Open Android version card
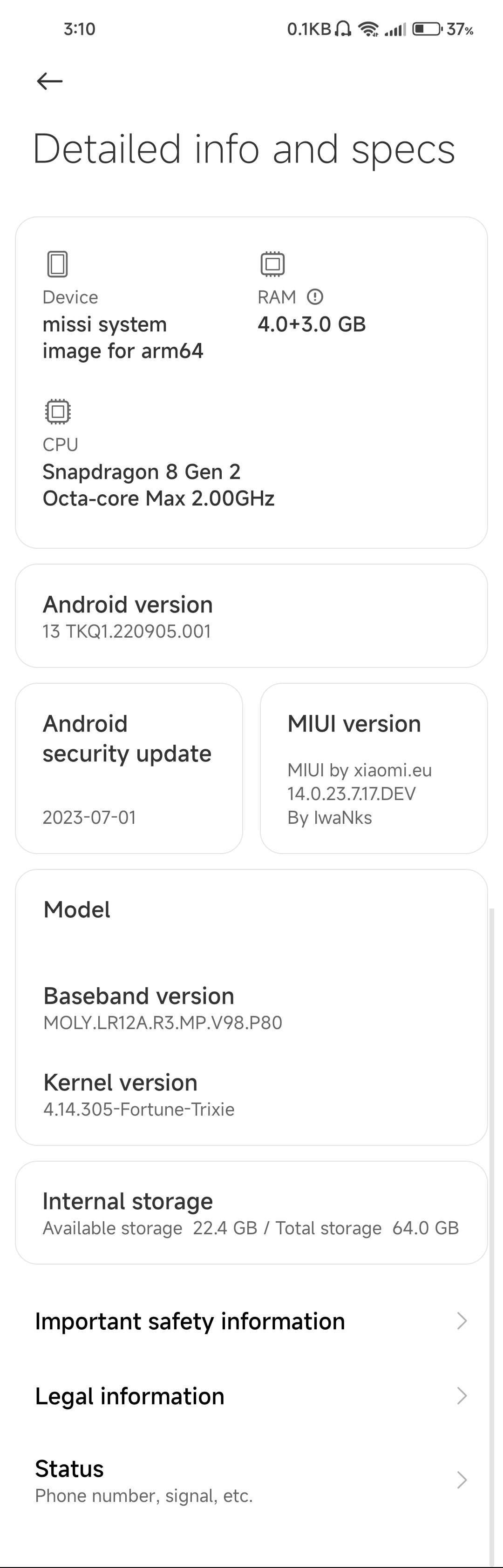503x1568 pixels. [x=251, y=616]
